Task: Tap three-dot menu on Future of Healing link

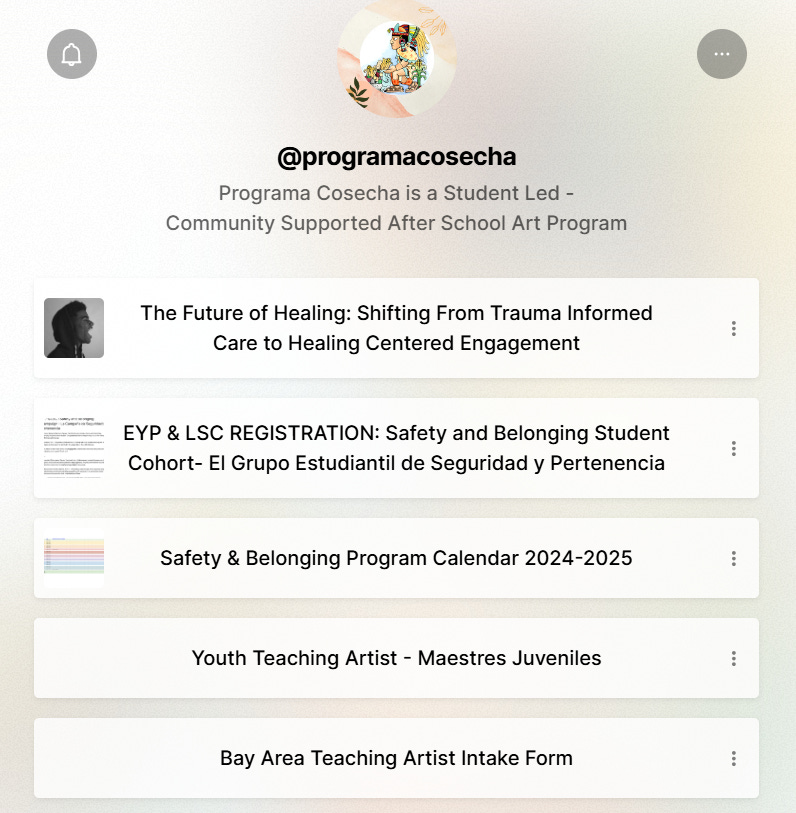Action: [733, 328]
